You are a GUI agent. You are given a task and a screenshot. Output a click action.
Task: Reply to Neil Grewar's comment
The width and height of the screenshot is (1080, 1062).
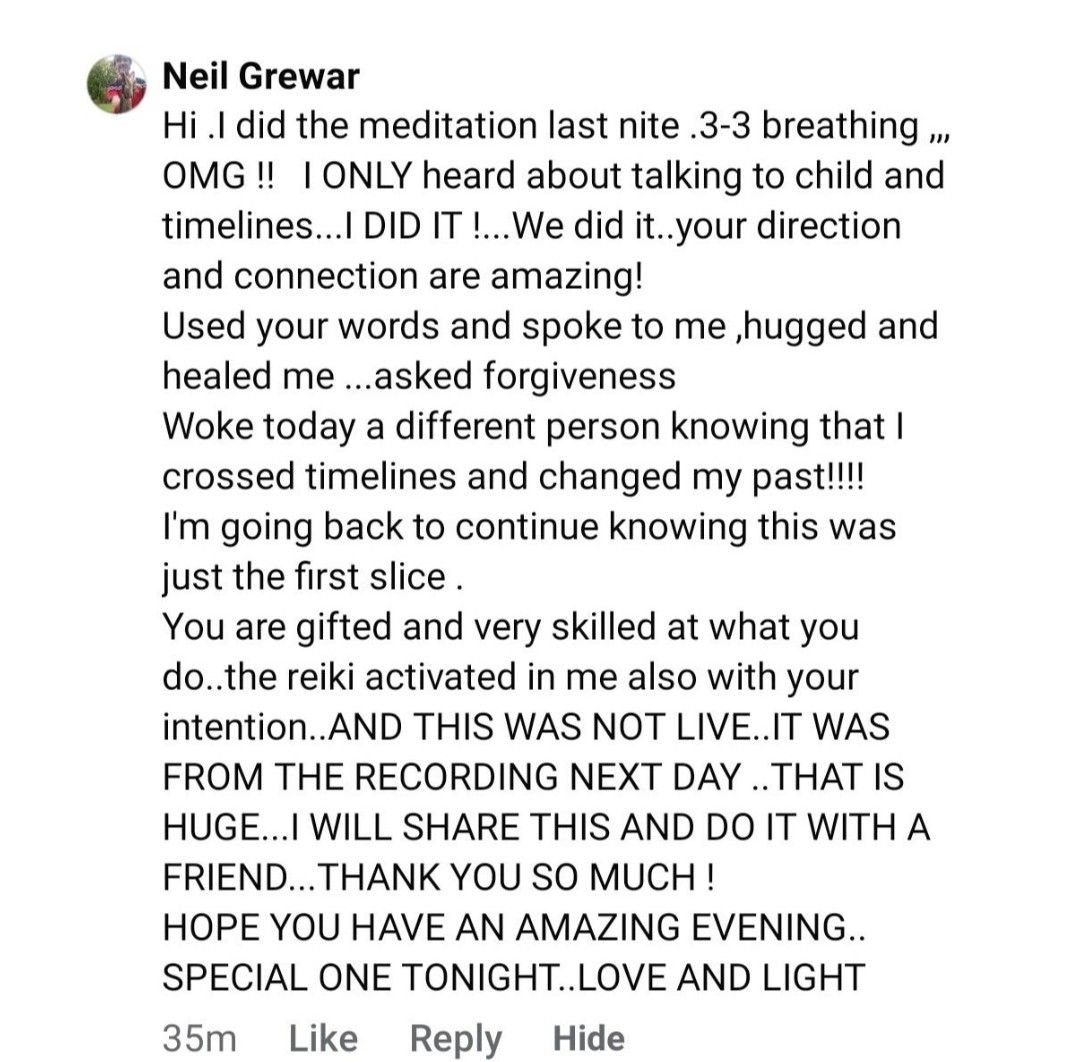456,1039
